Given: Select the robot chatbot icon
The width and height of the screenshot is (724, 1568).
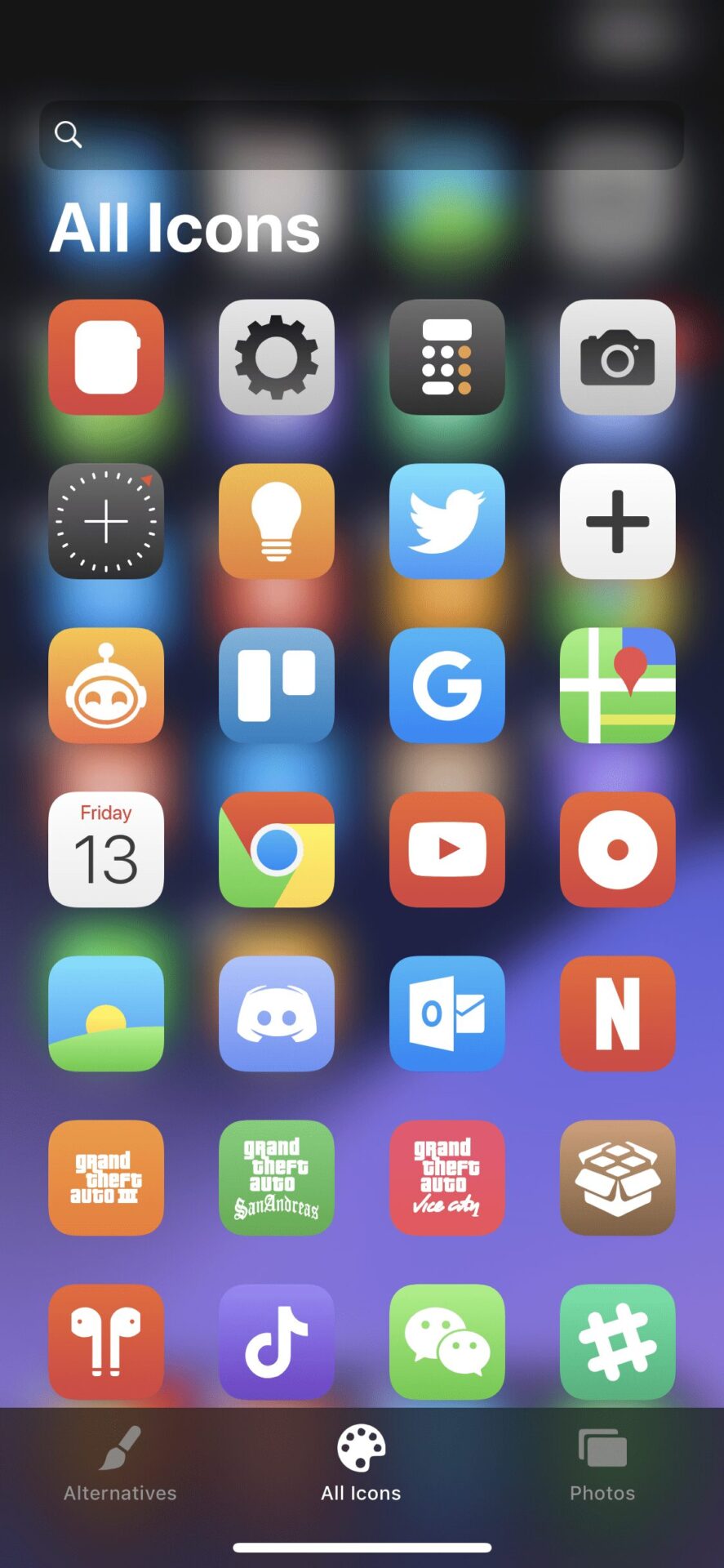Looking at the screenshot, I should pyautogui.click(x=106, y=686).
